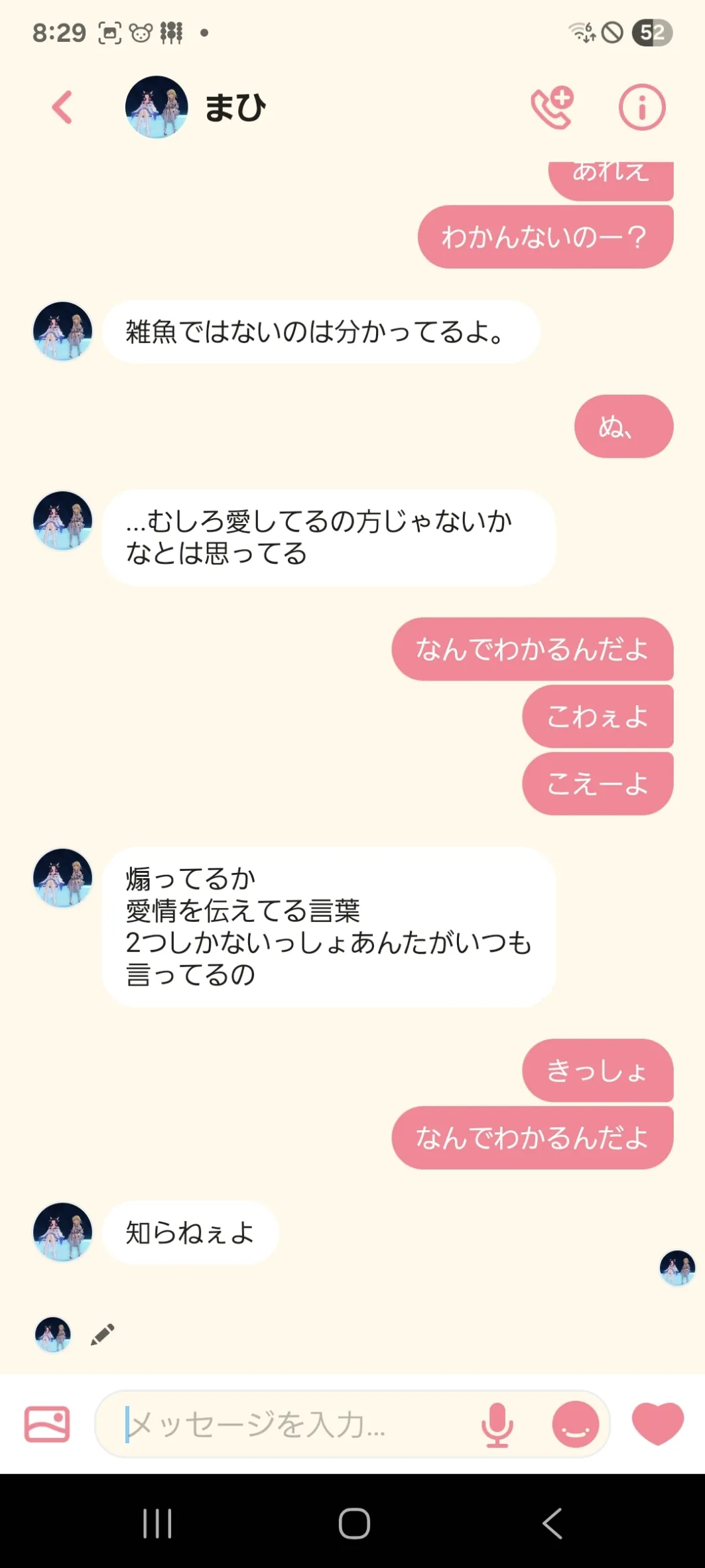Send a heart reaction
The width and height of the screenshot is (705, 1568).
click(657, 1423)
